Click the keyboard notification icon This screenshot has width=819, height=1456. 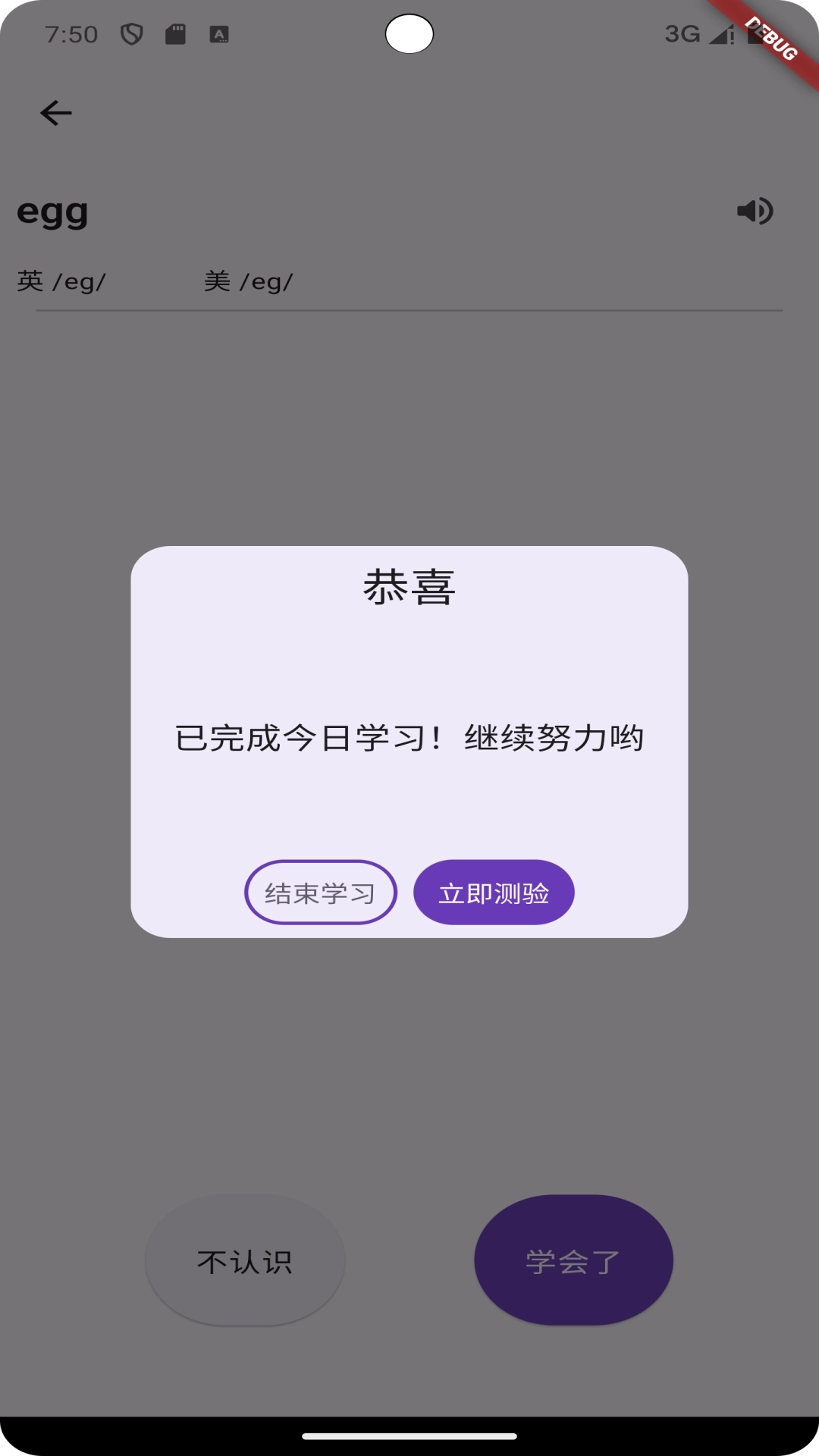pos(218,34)
